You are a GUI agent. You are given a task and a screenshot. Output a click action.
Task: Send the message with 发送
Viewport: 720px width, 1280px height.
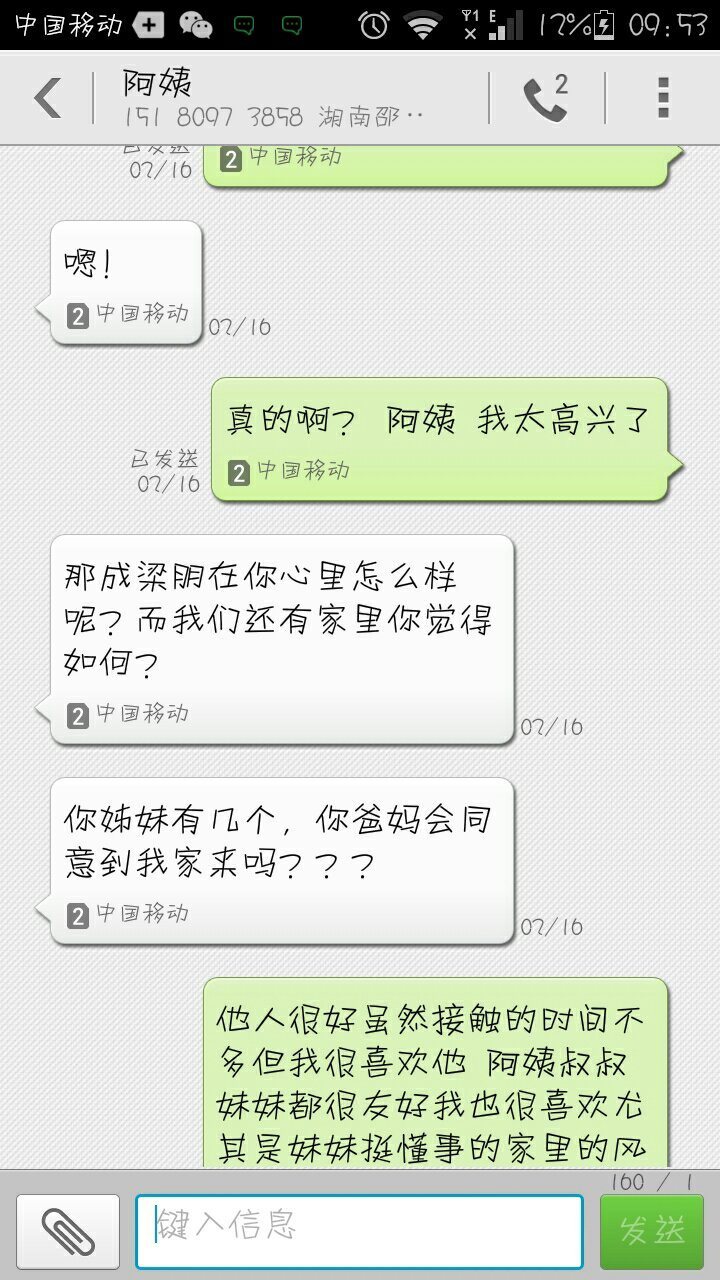coord(652,1231)
